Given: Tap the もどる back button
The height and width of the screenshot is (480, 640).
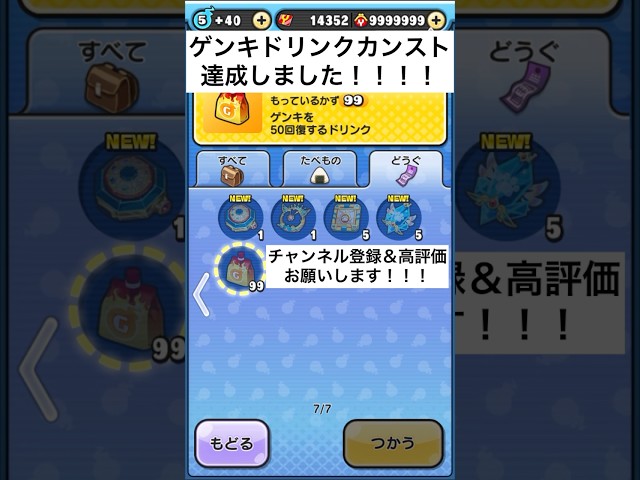Looking at the screenshot, I should click(232, 443).
